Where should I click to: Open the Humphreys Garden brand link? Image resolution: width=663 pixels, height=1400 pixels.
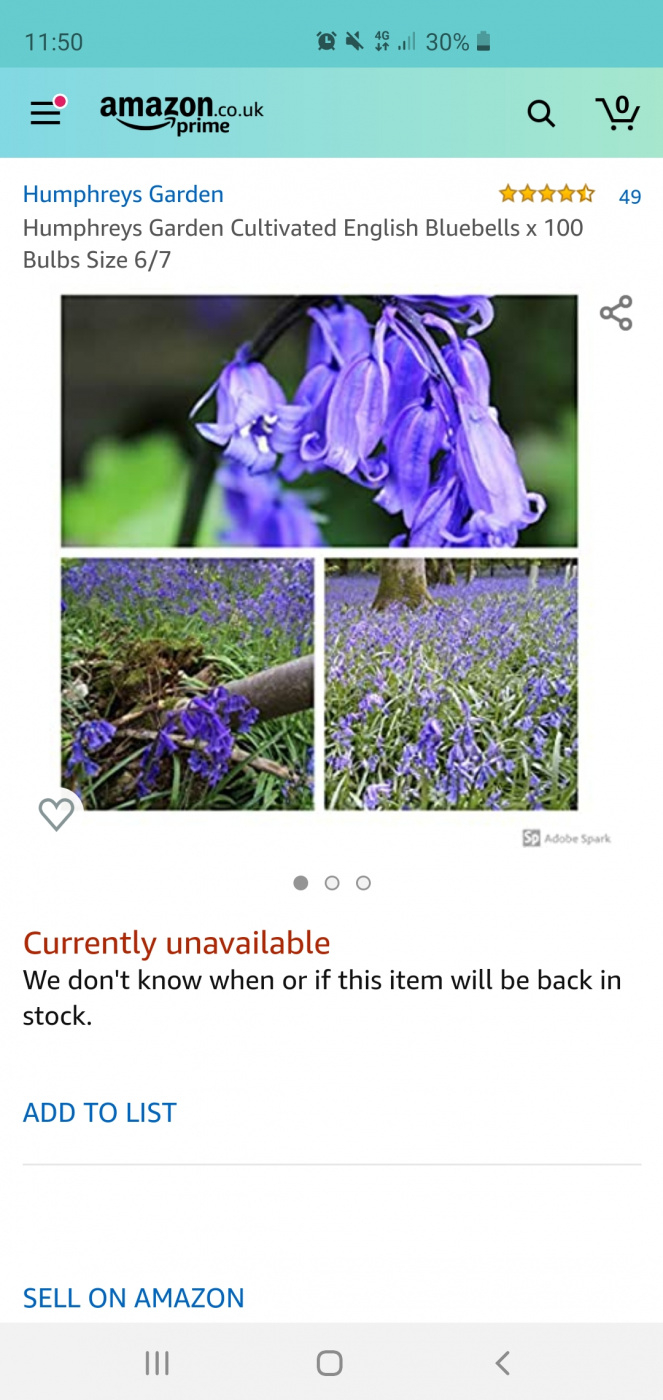pyautogui.click(x=123, y=194)
